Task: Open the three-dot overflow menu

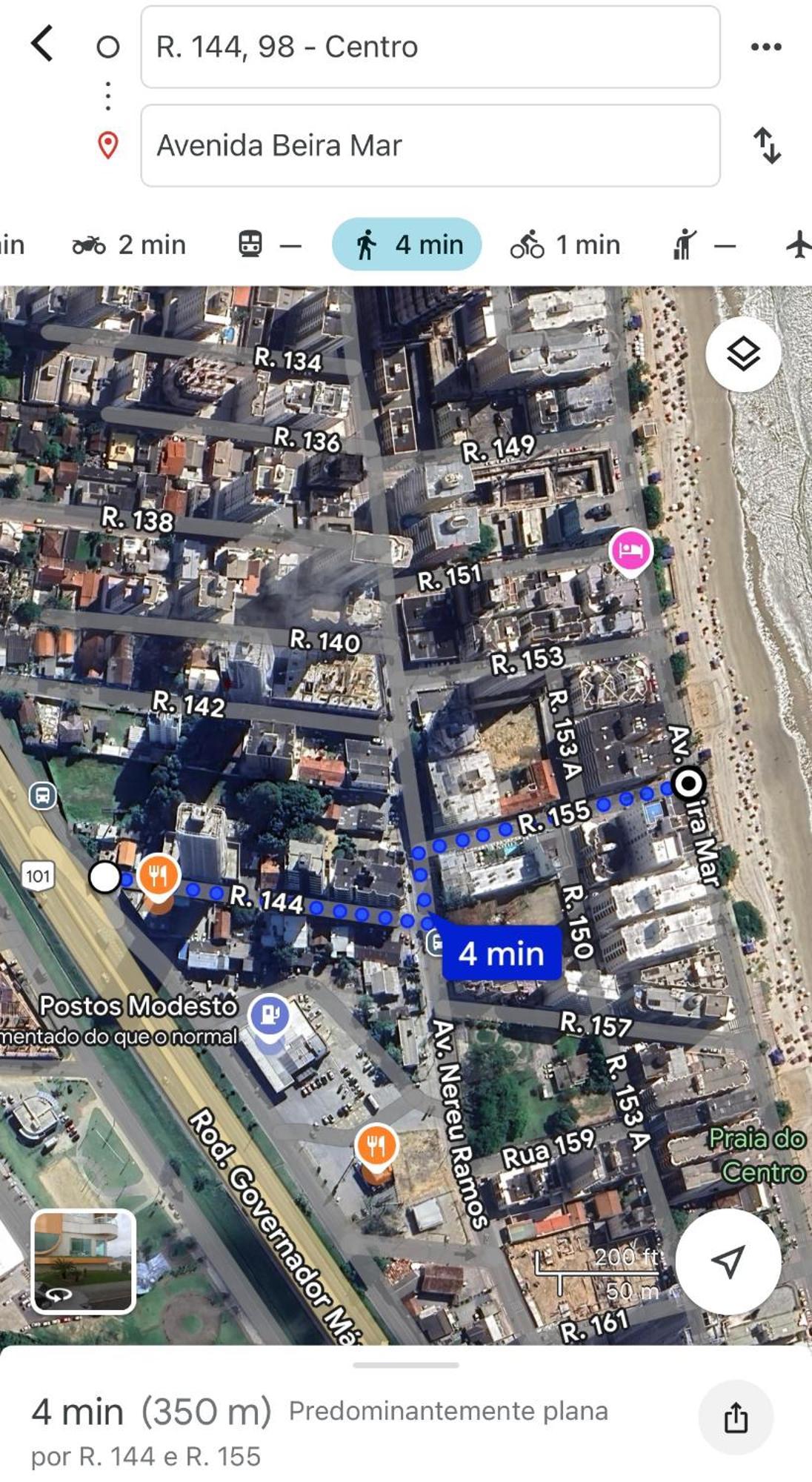Action: 765,47
